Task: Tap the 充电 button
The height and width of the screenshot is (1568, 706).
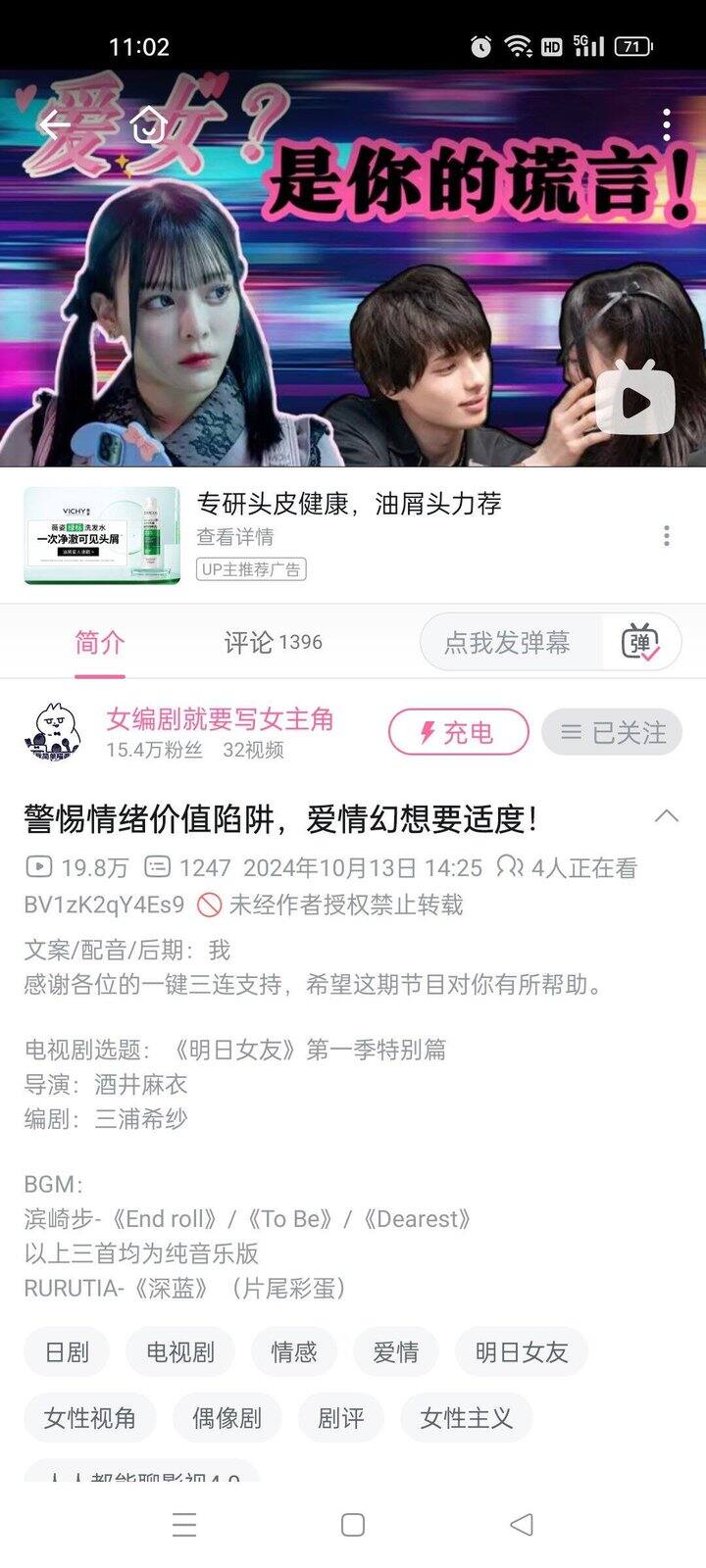Action: coord(458,732)
